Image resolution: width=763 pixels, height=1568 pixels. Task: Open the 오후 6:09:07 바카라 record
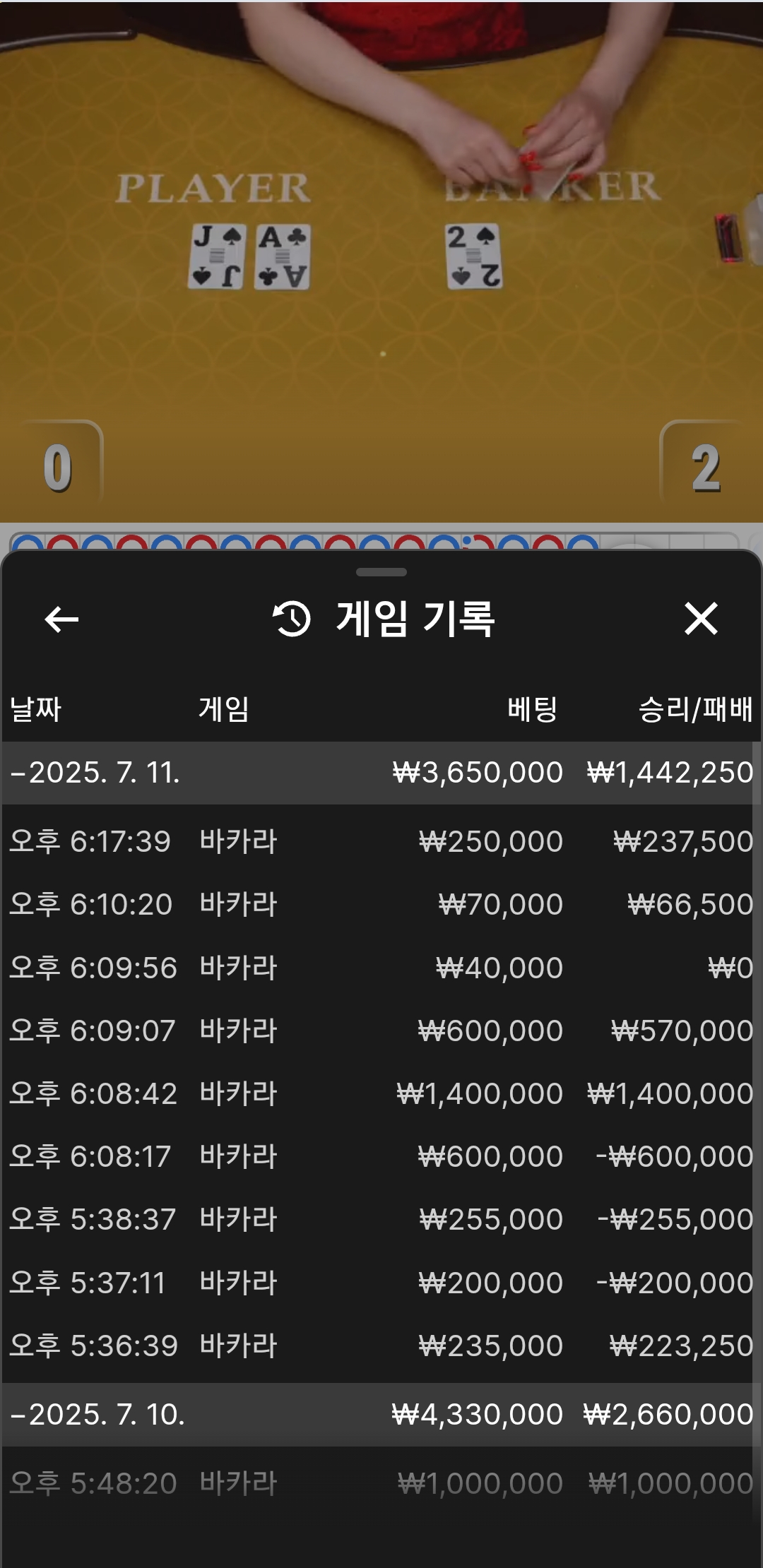coord(380,1031)
